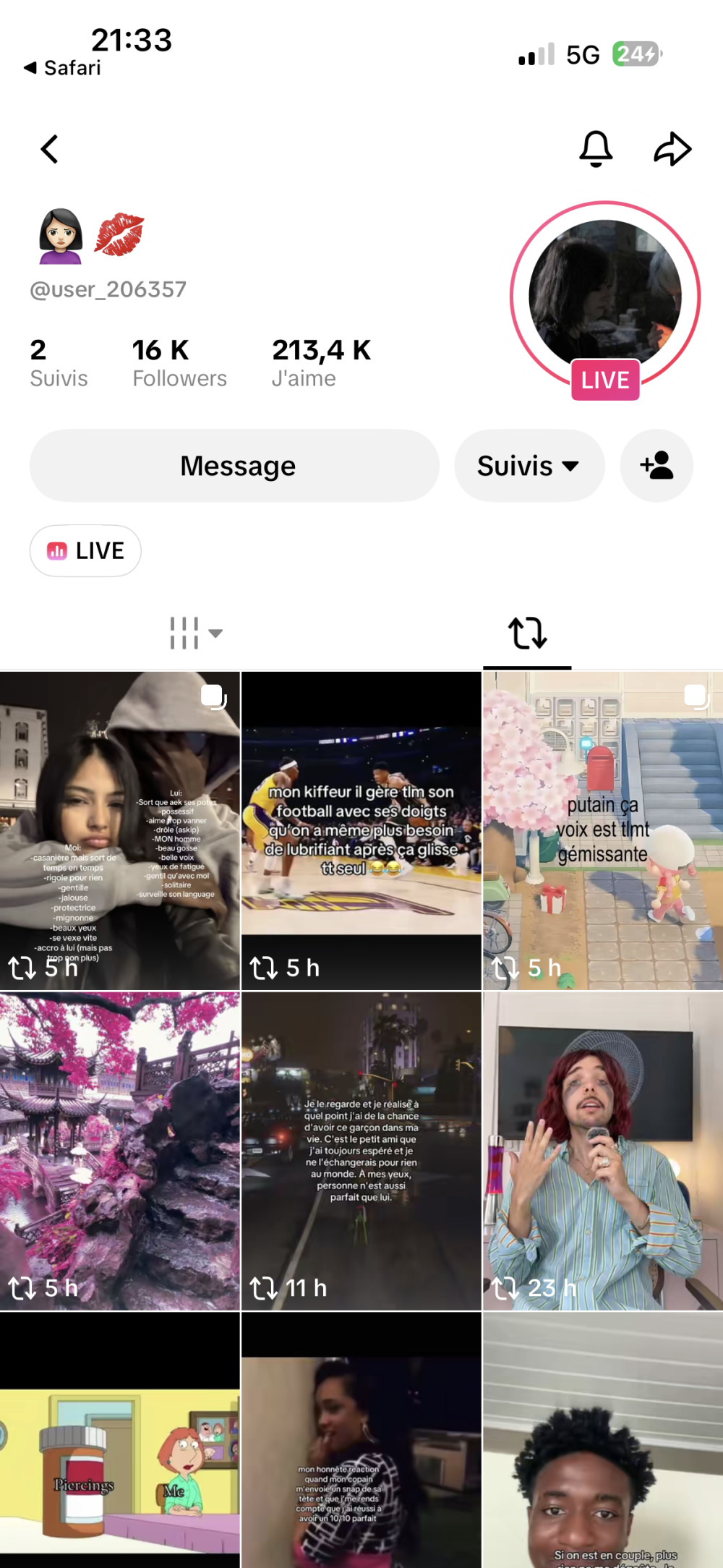Open the 'putain ça voix' Animal Crossing video
The width and height of the screenshot is (723, 1568).
pyautogui.click(x=603, y=831)
